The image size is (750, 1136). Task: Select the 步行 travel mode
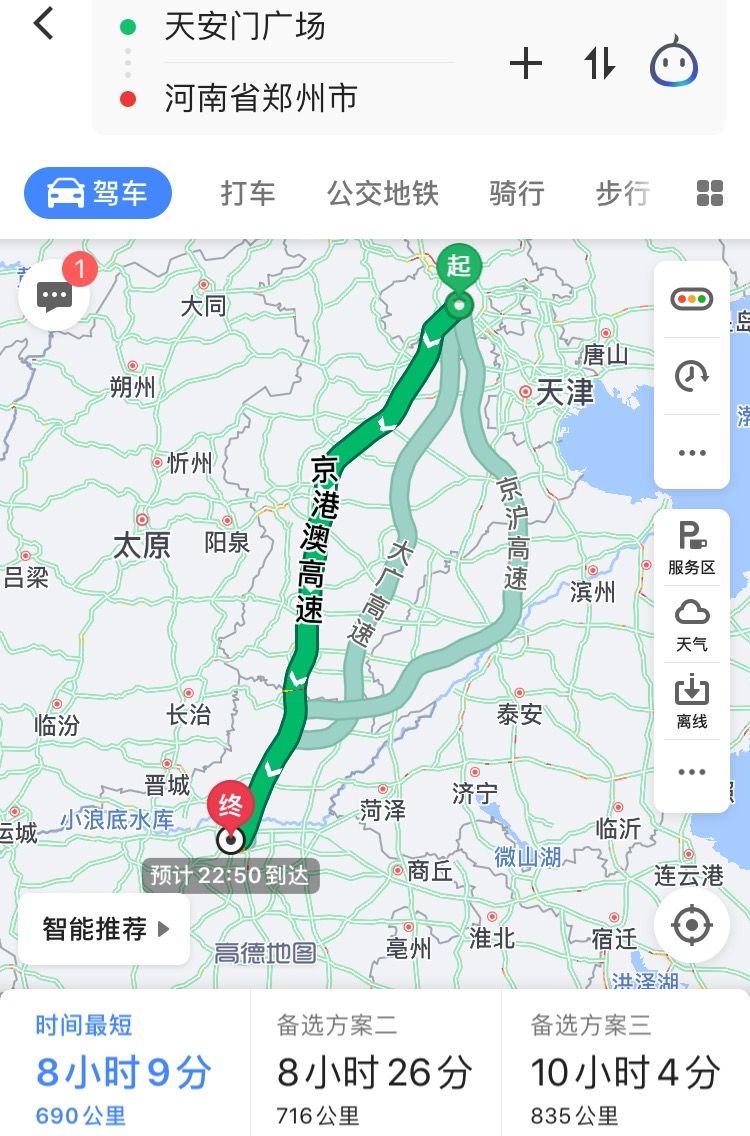(x=622, y=193)
